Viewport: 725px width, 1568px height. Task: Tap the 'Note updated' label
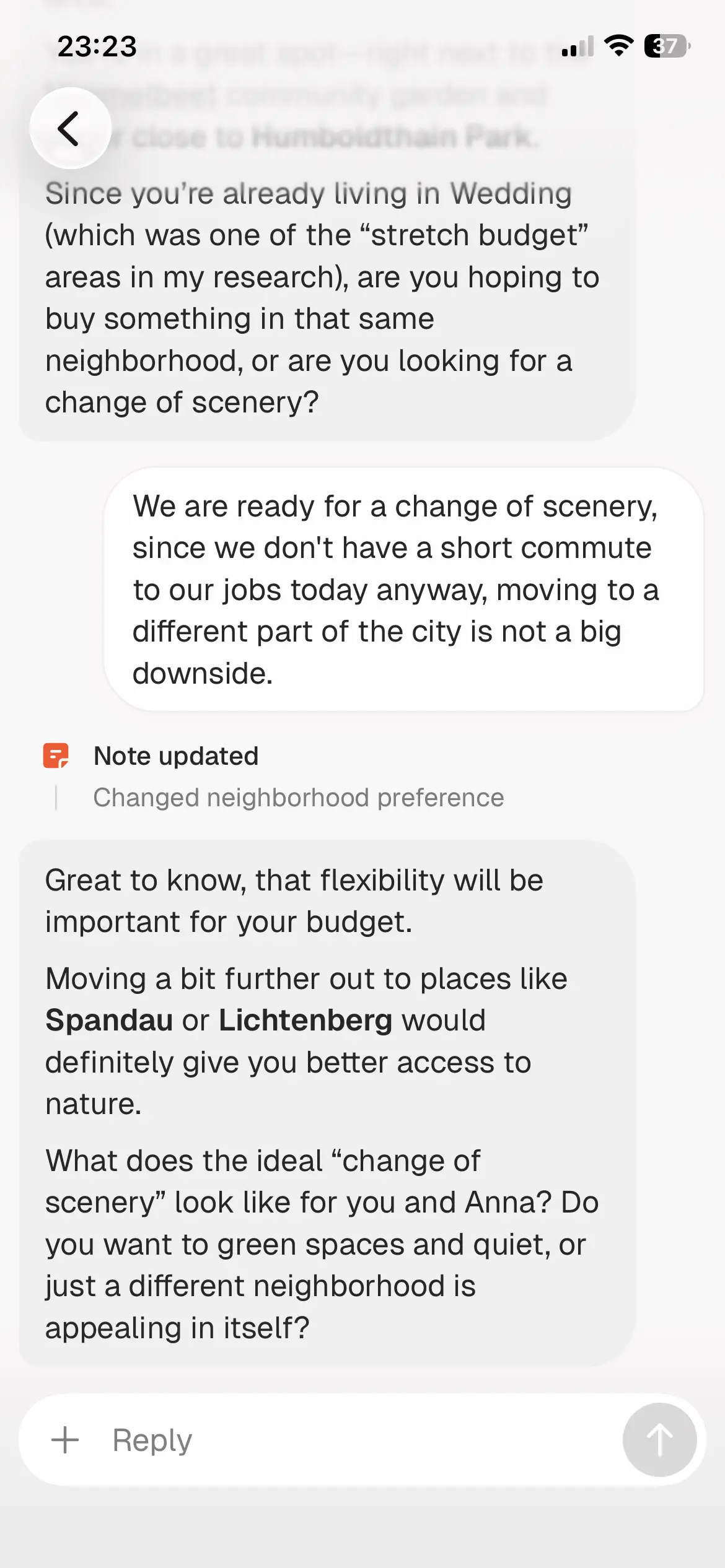click(175, 756)
